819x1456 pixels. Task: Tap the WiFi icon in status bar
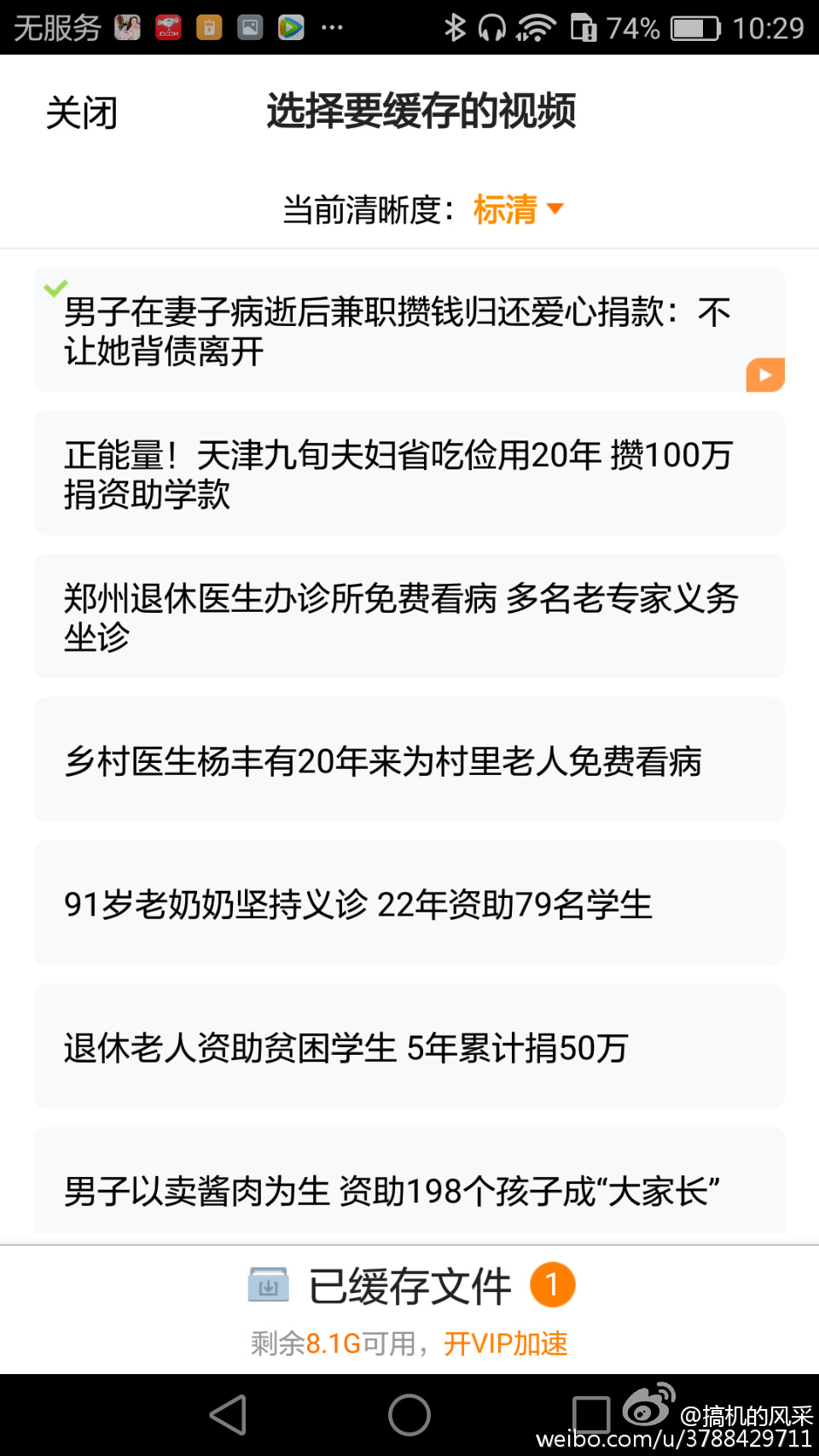pos(537,28)
